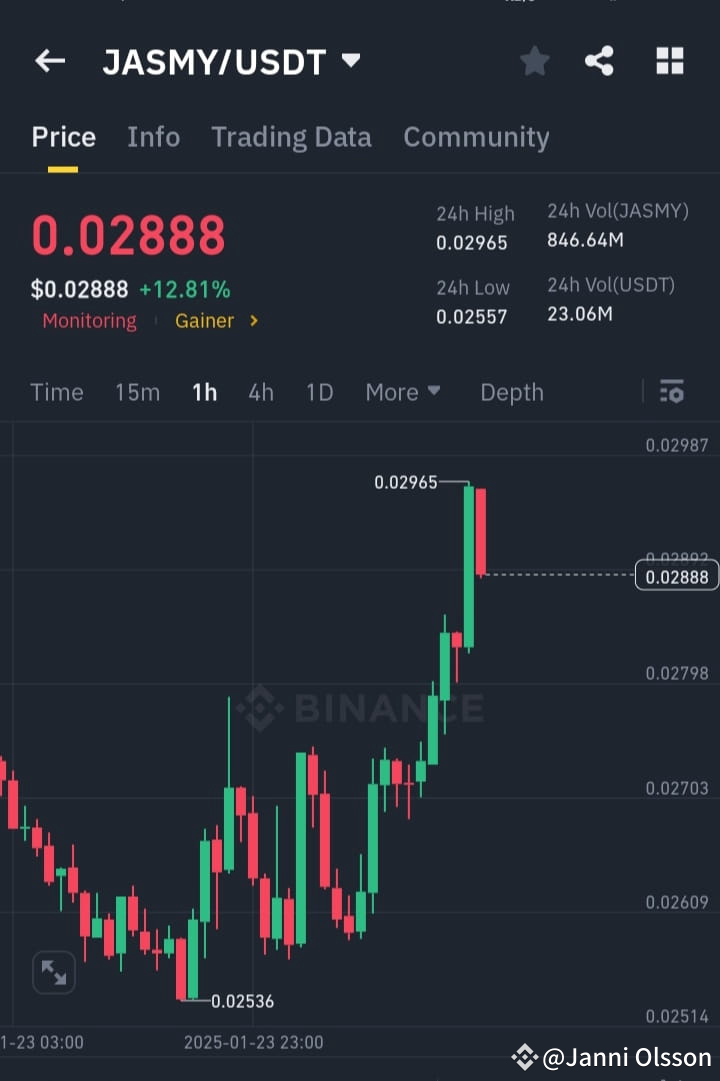Tap the Monitoring label
Screen dimensions: 720x1081
click(89, 321)
